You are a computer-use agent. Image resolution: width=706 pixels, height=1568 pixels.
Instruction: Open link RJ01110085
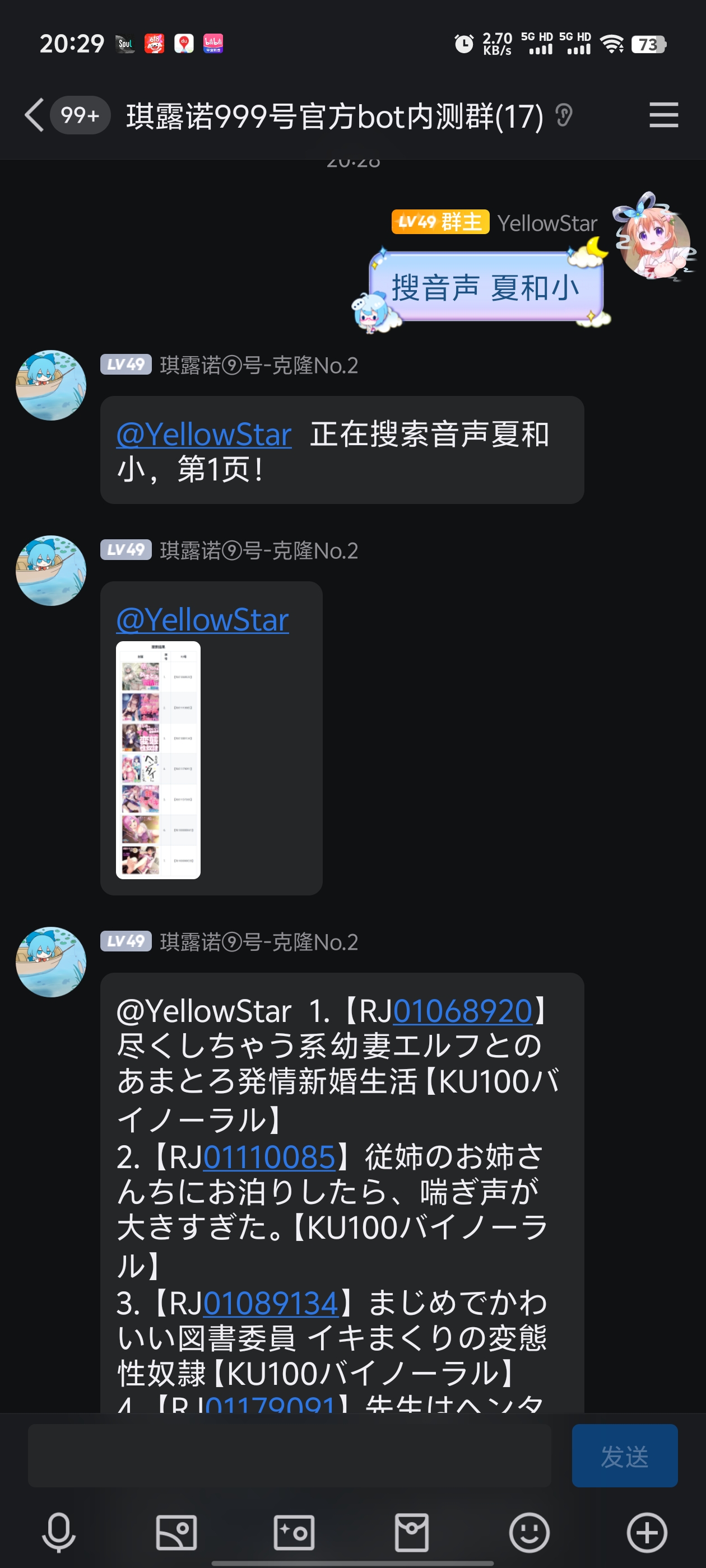[270, 1157]
